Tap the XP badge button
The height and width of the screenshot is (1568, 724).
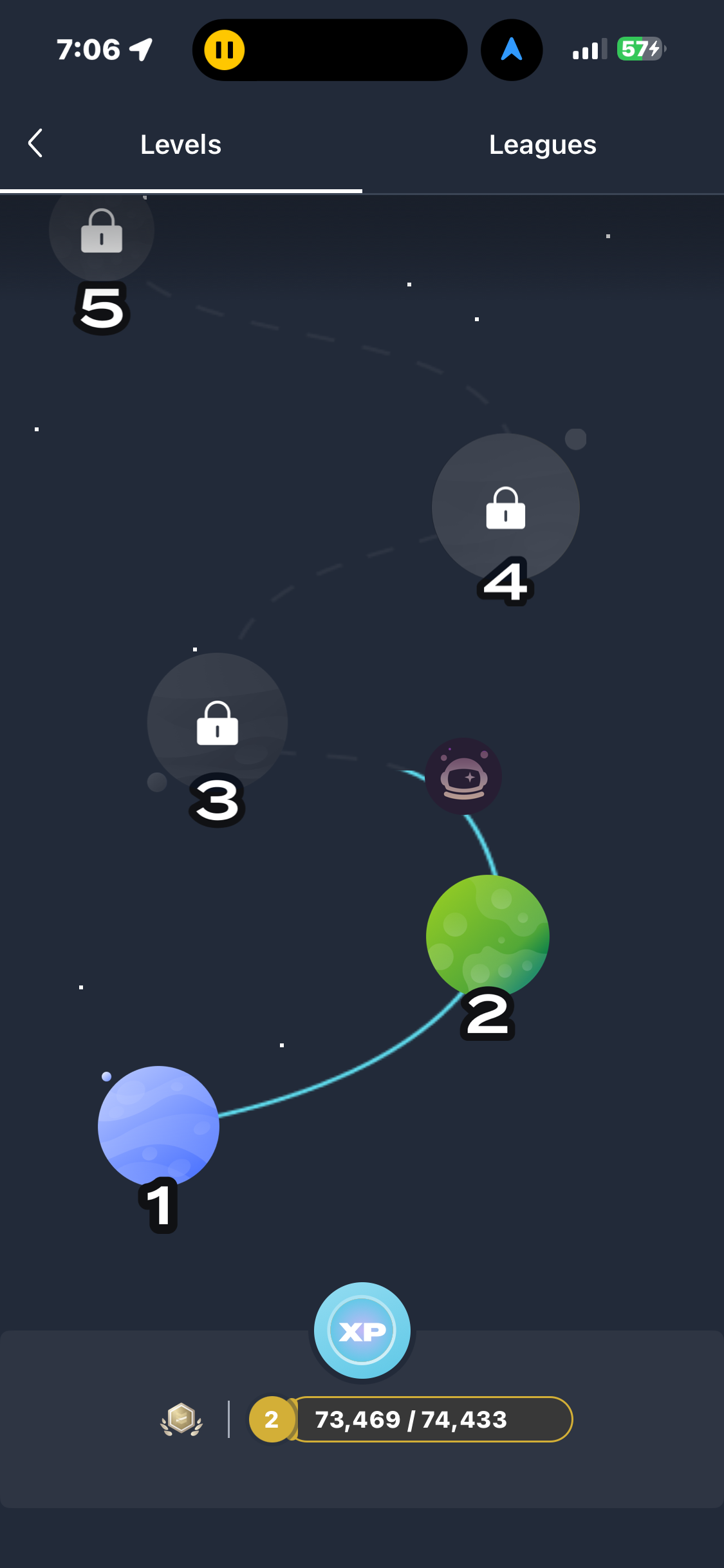click(362, 1330)
